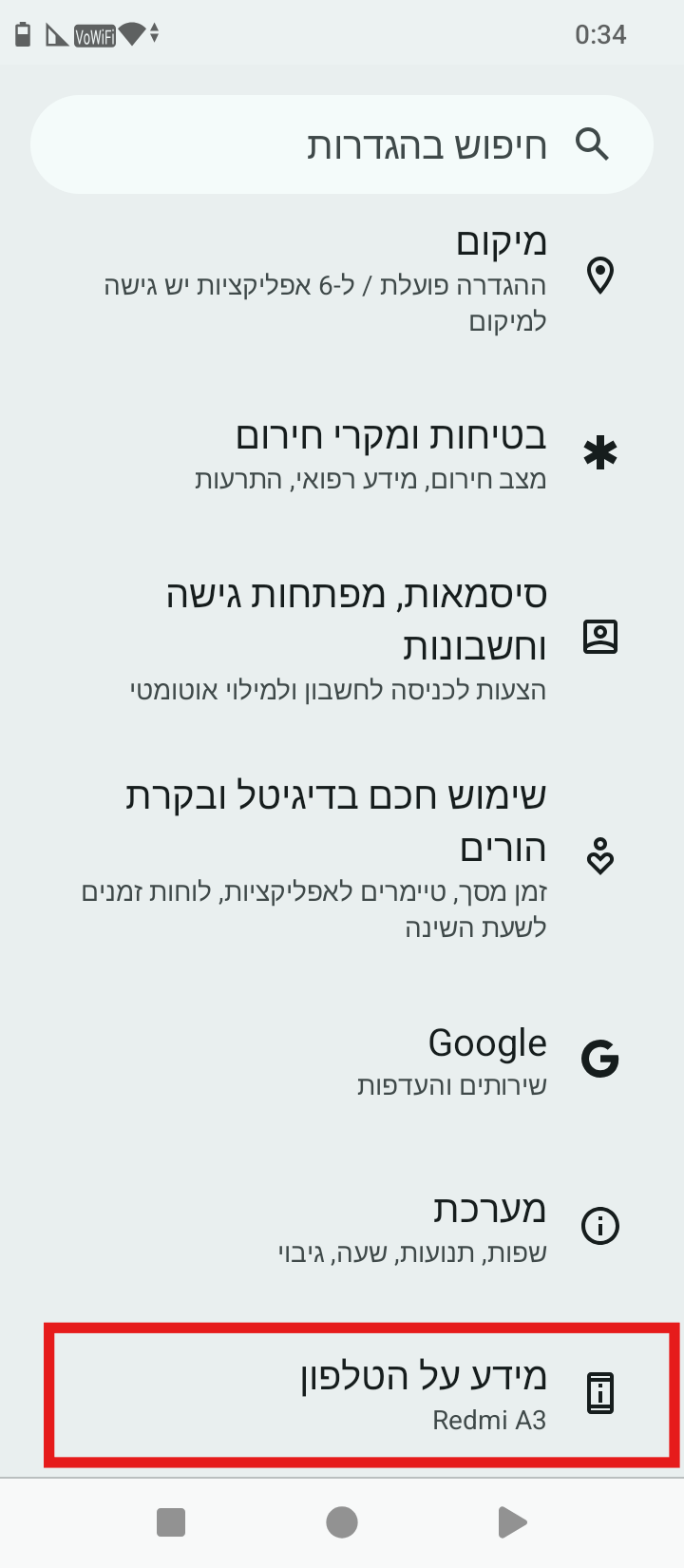Open the settings search box

click(342, 144)
